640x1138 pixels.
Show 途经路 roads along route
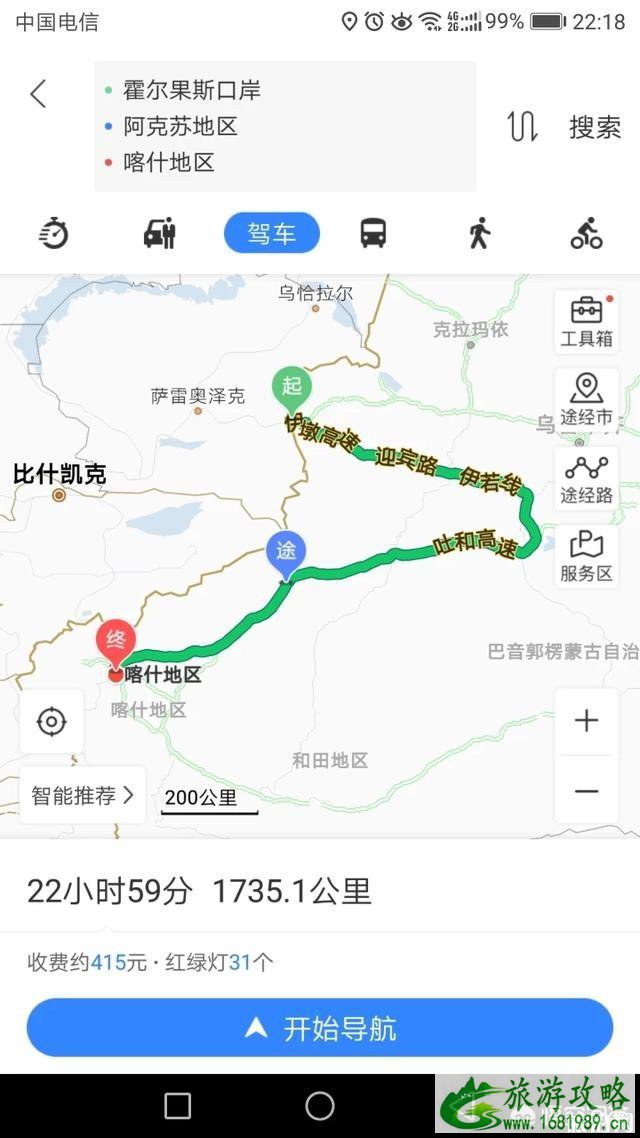(x=586, y=478)
